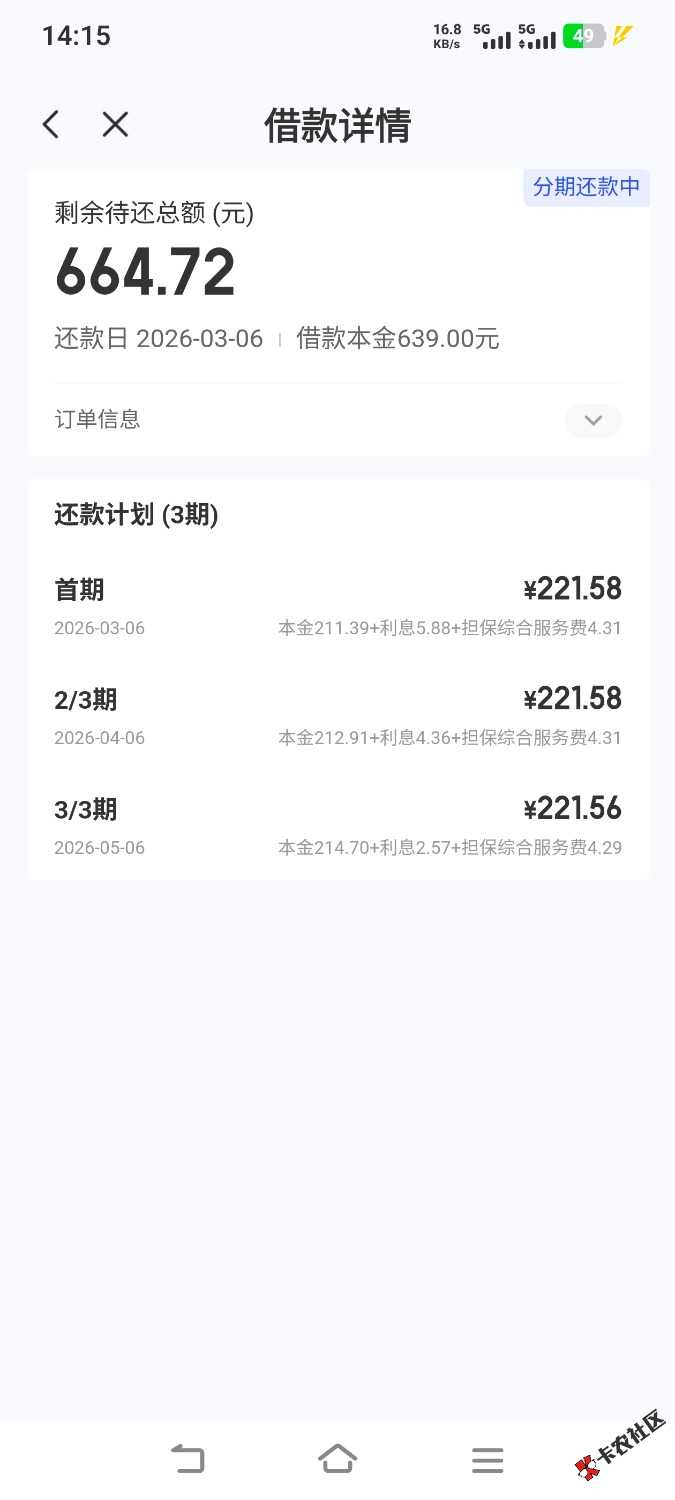This screenshot has width=675, height=1500.
Task: Close the 借款详情 page with X
Action: [x=115, y=125]
